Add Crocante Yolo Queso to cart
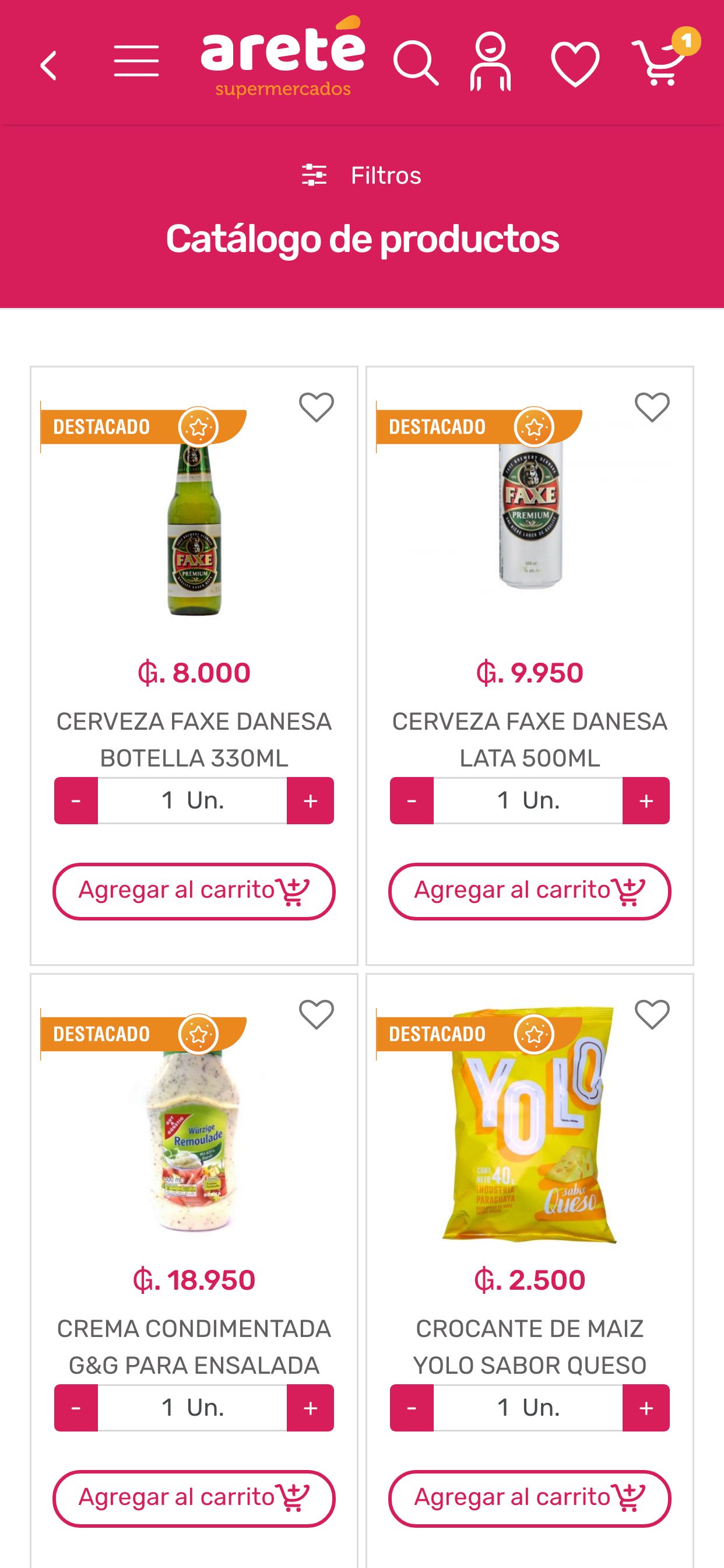The image size is (724, 1568). click(530, 1499)
